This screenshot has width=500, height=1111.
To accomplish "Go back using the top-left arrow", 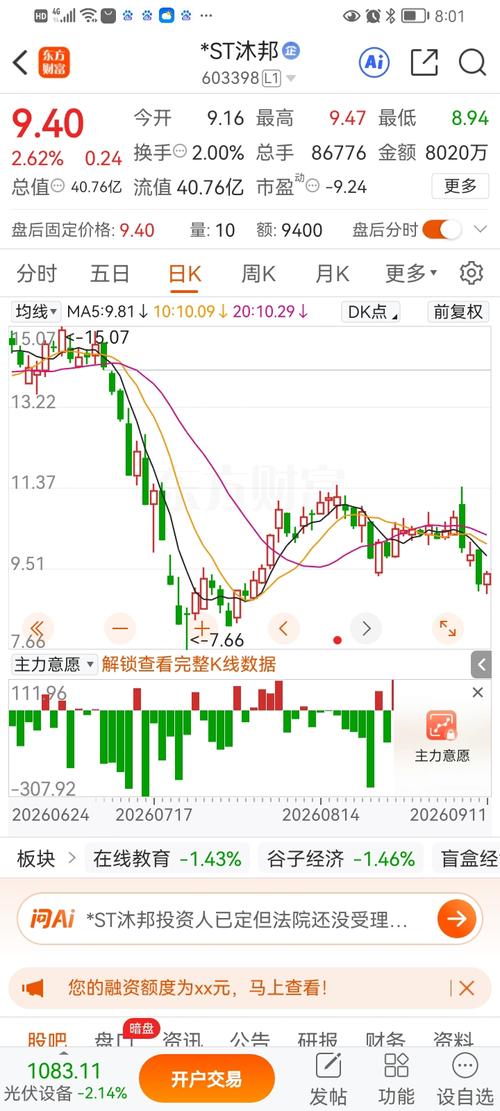I will pos(20,63).
